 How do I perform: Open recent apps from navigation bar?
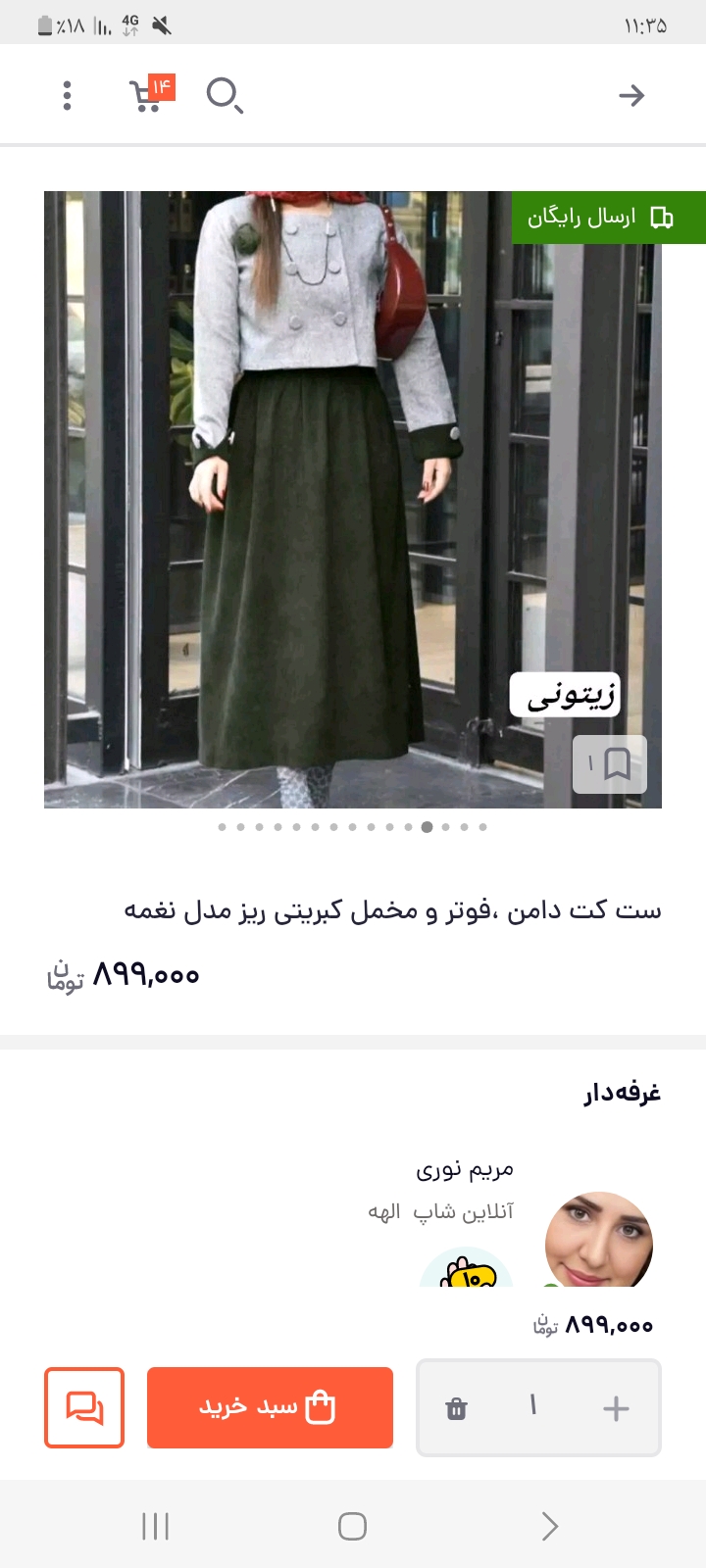[x=155, y=1526]
